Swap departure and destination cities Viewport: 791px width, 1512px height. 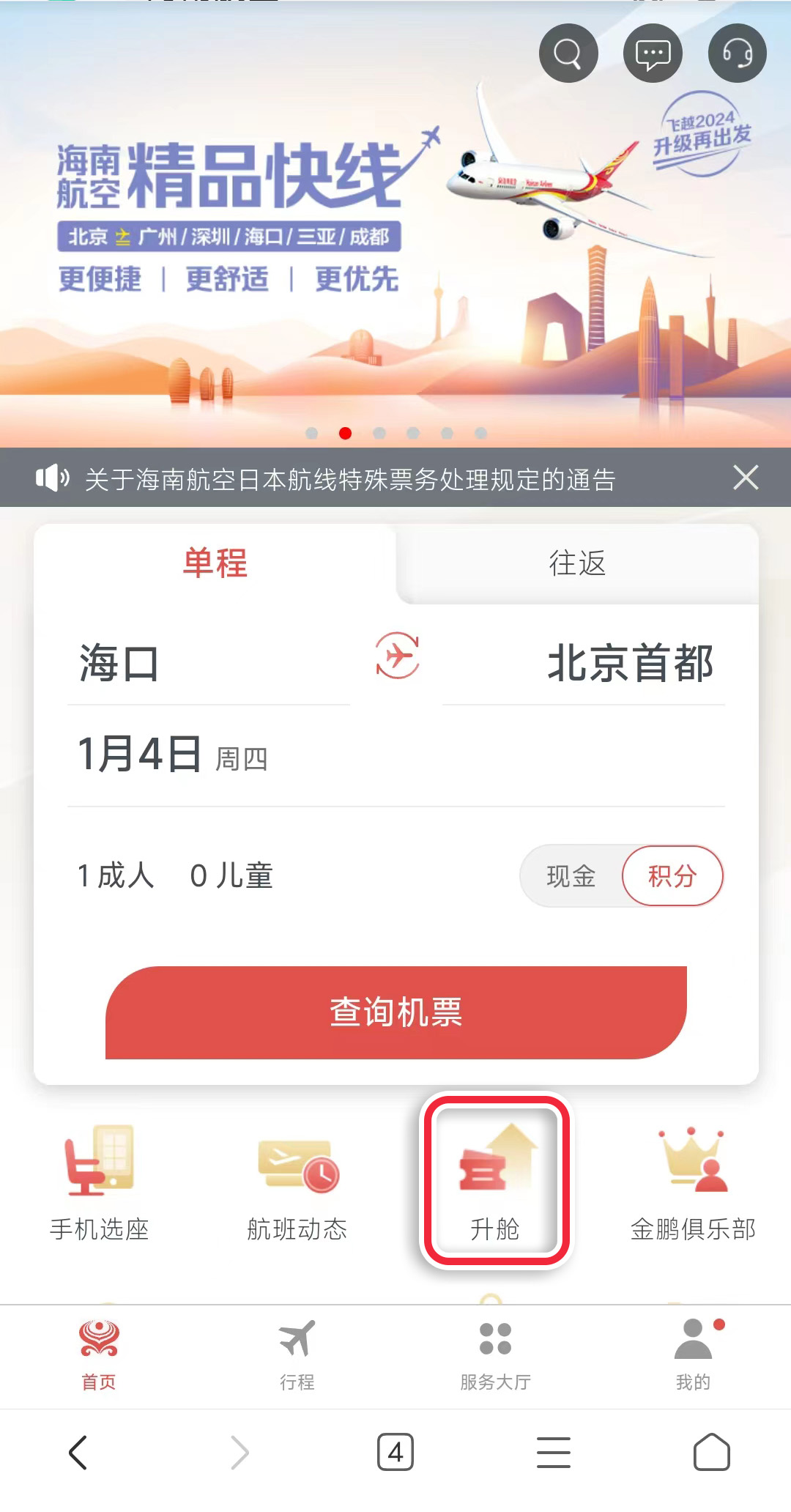coord(397,656)
